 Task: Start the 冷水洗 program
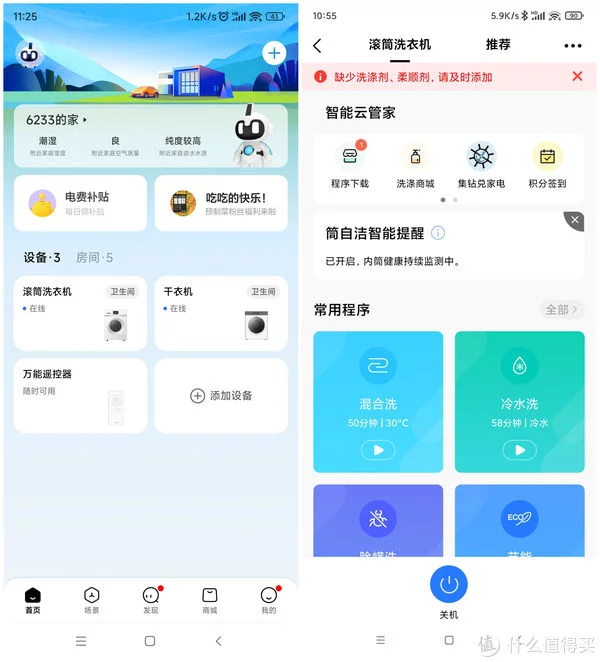[x=519, y=450]
